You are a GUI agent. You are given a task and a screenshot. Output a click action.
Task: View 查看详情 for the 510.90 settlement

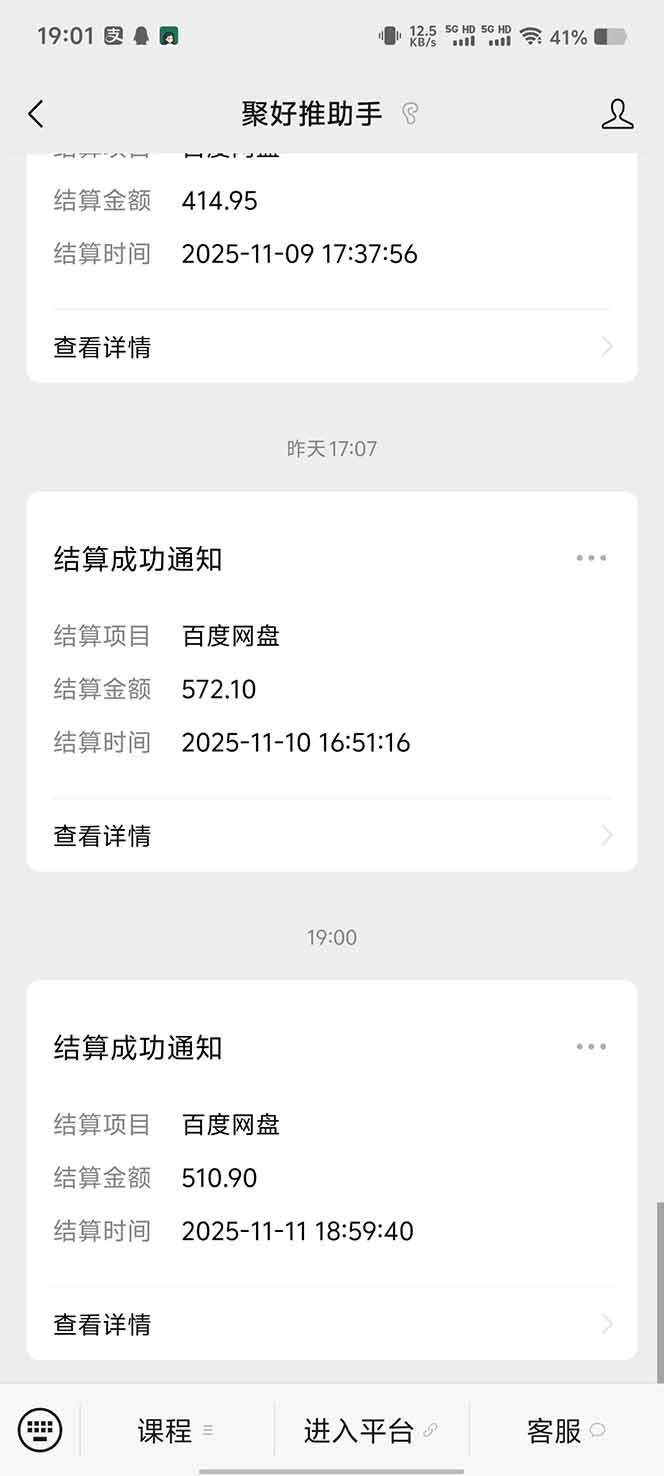[331, 1325]
